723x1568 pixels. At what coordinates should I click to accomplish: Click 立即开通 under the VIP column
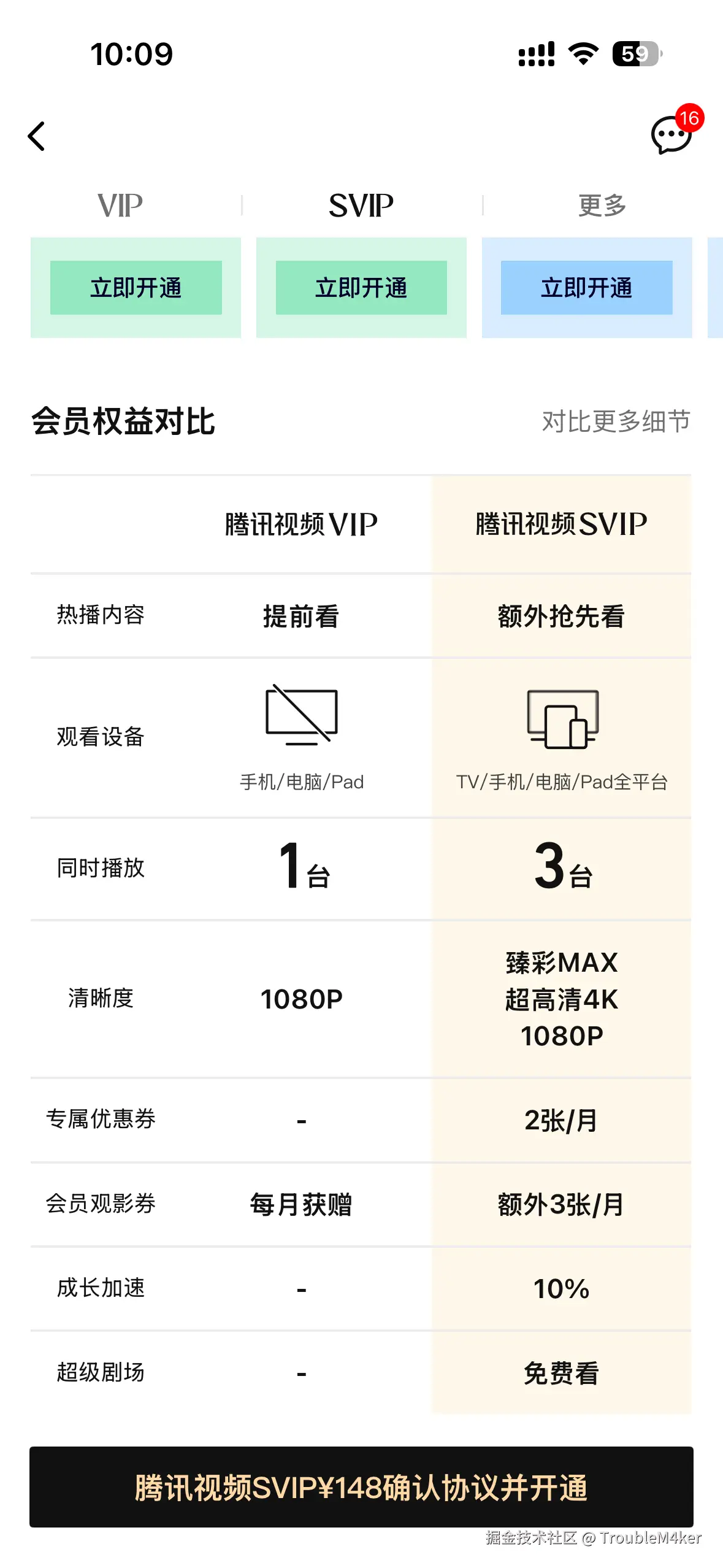(136, 286)
